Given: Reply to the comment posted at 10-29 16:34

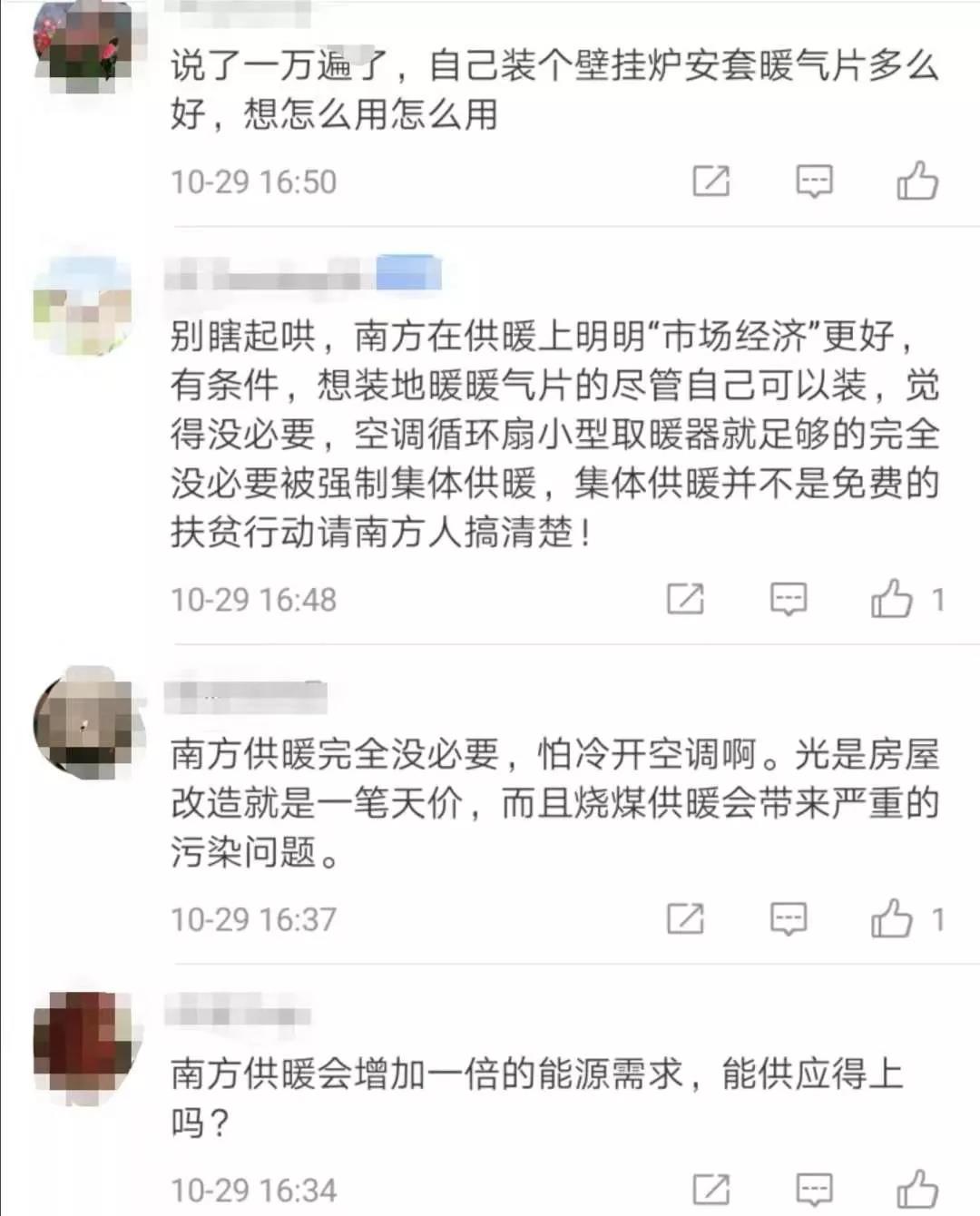Looking at the screenshot, I should (x=814, y=1189).
